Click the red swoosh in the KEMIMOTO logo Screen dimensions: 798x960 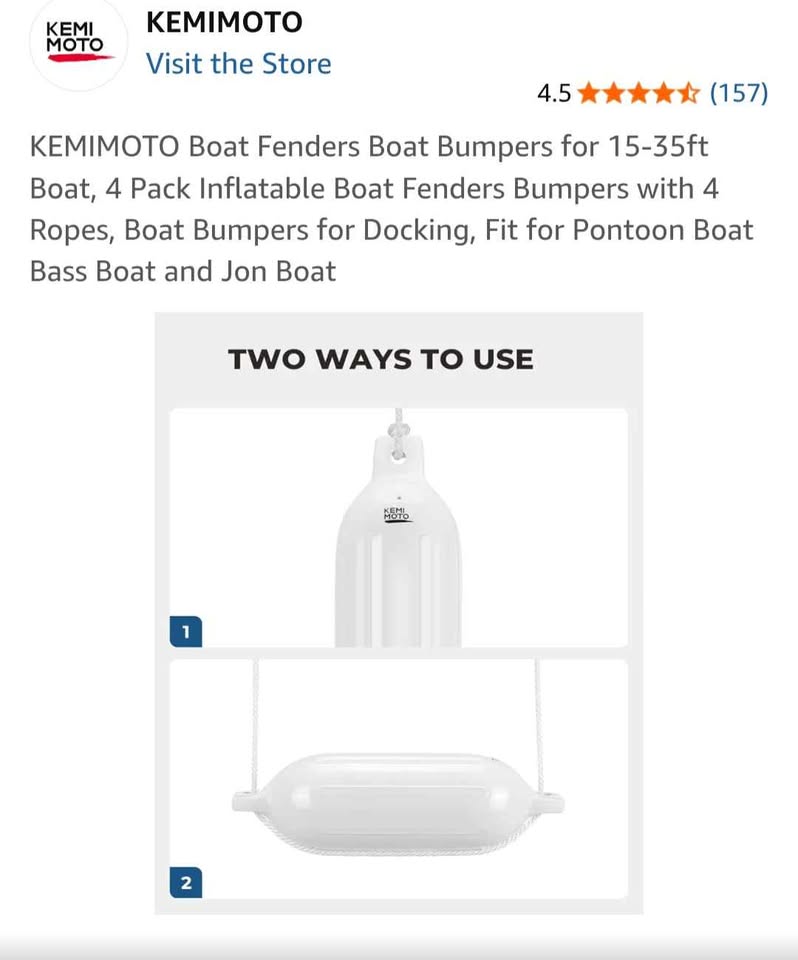tap(77, 58)
